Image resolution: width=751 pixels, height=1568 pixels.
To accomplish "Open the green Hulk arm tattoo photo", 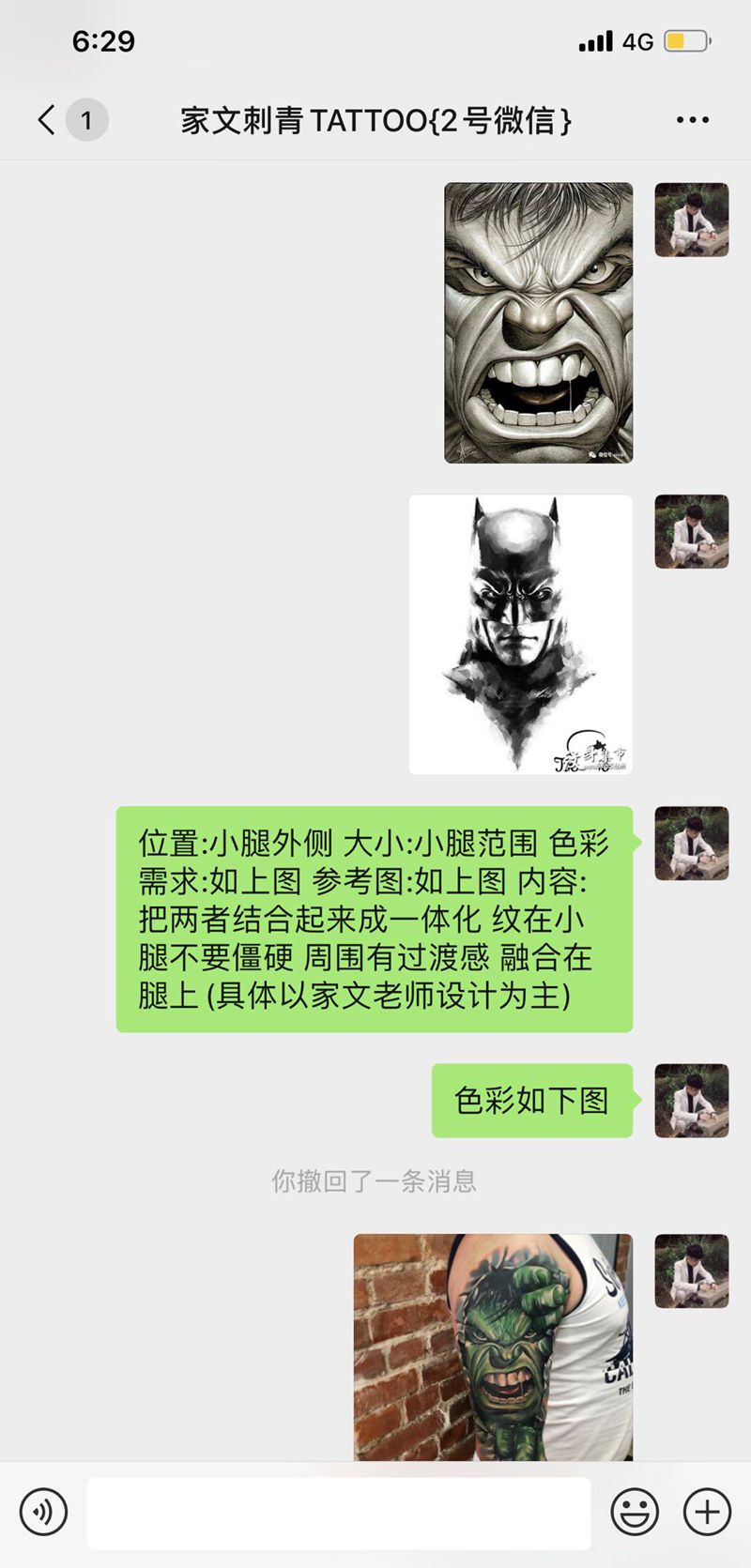I will click(493, 1347).
